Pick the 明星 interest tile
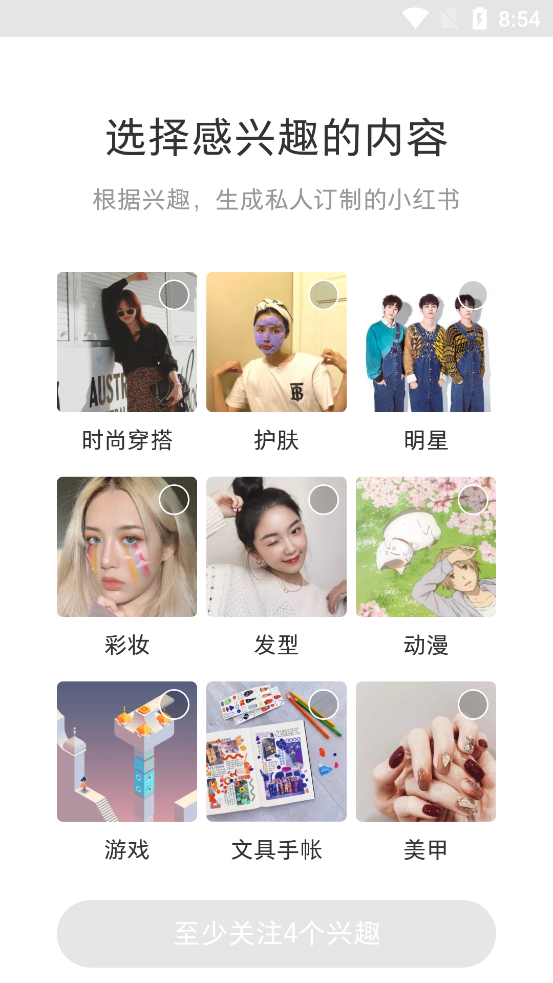The image size is (553, 983). tap(426, 342)
